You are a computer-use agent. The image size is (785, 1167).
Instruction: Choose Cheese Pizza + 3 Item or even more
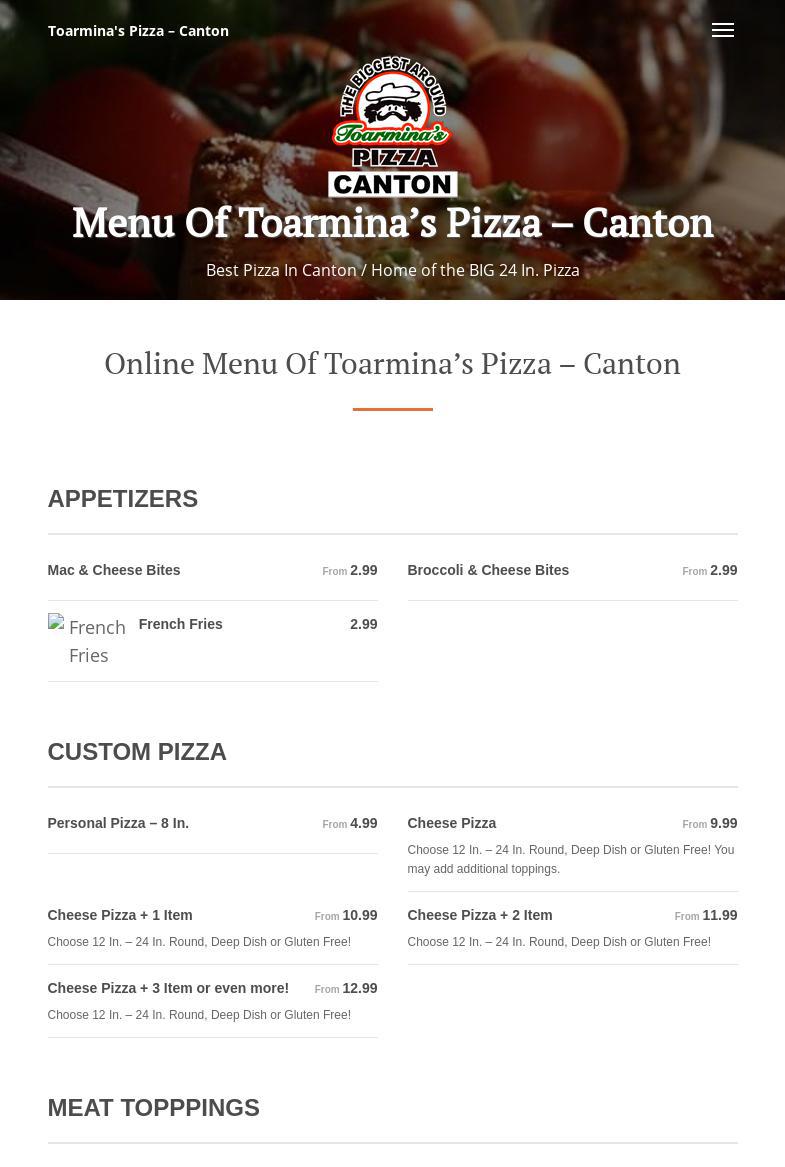(168, 988)
